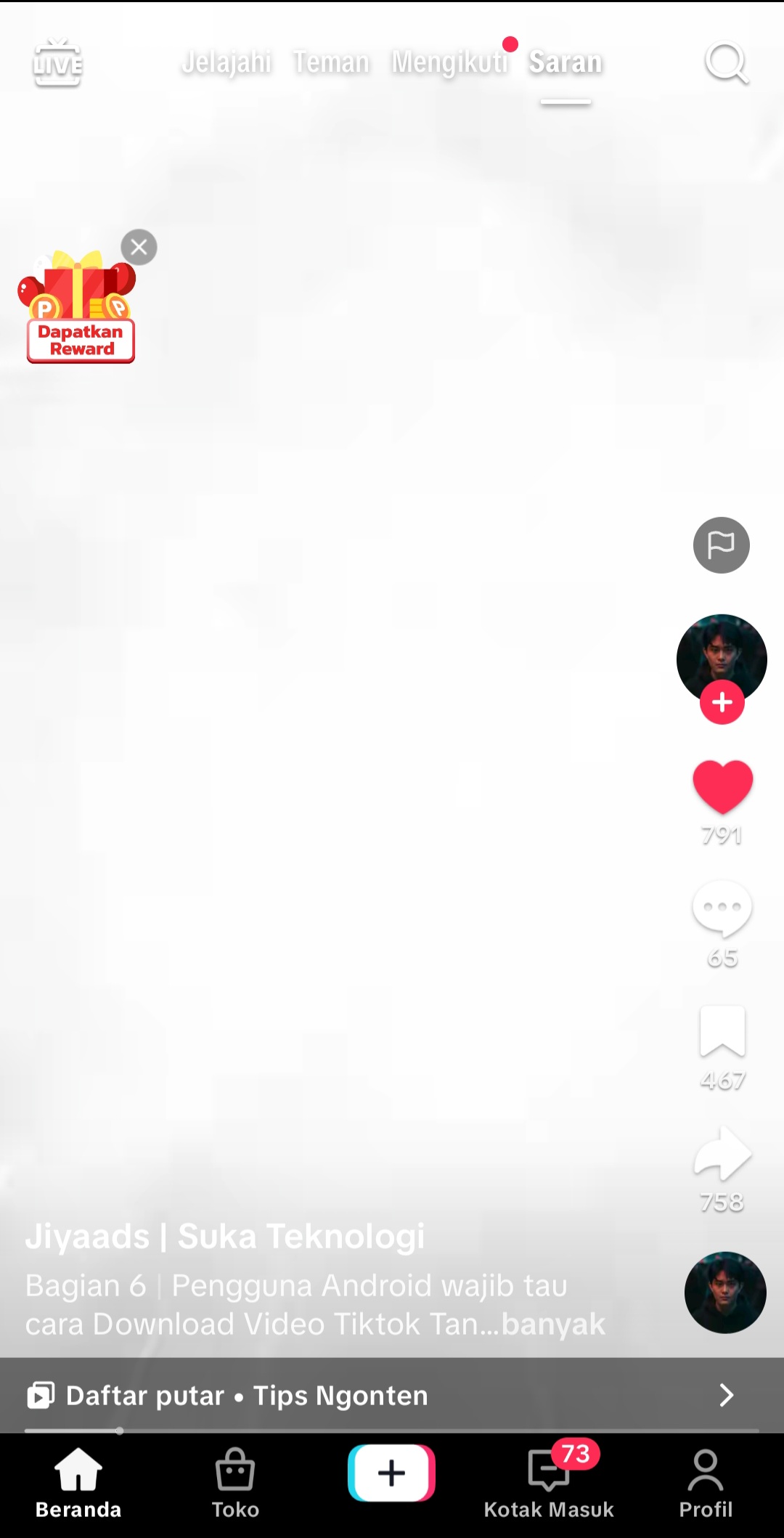Switch to the Mengikuti tab
The height and width of the screenshot is (1538, 784).
click(x=449, y=62)
